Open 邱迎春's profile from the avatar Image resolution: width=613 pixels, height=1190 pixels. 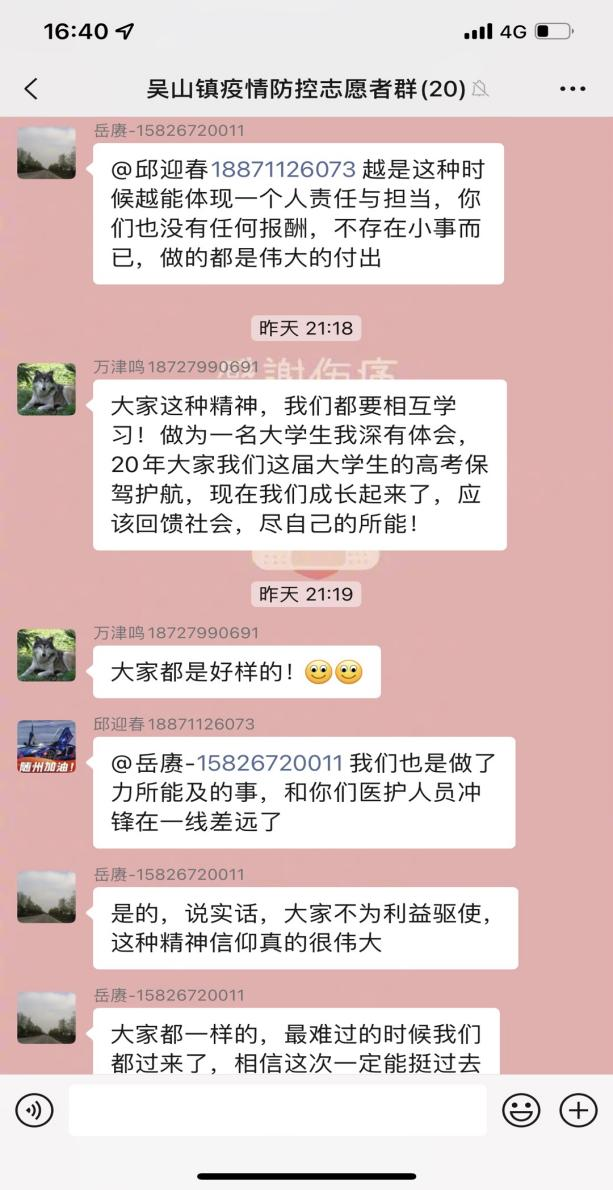click(x=46, y=746)
